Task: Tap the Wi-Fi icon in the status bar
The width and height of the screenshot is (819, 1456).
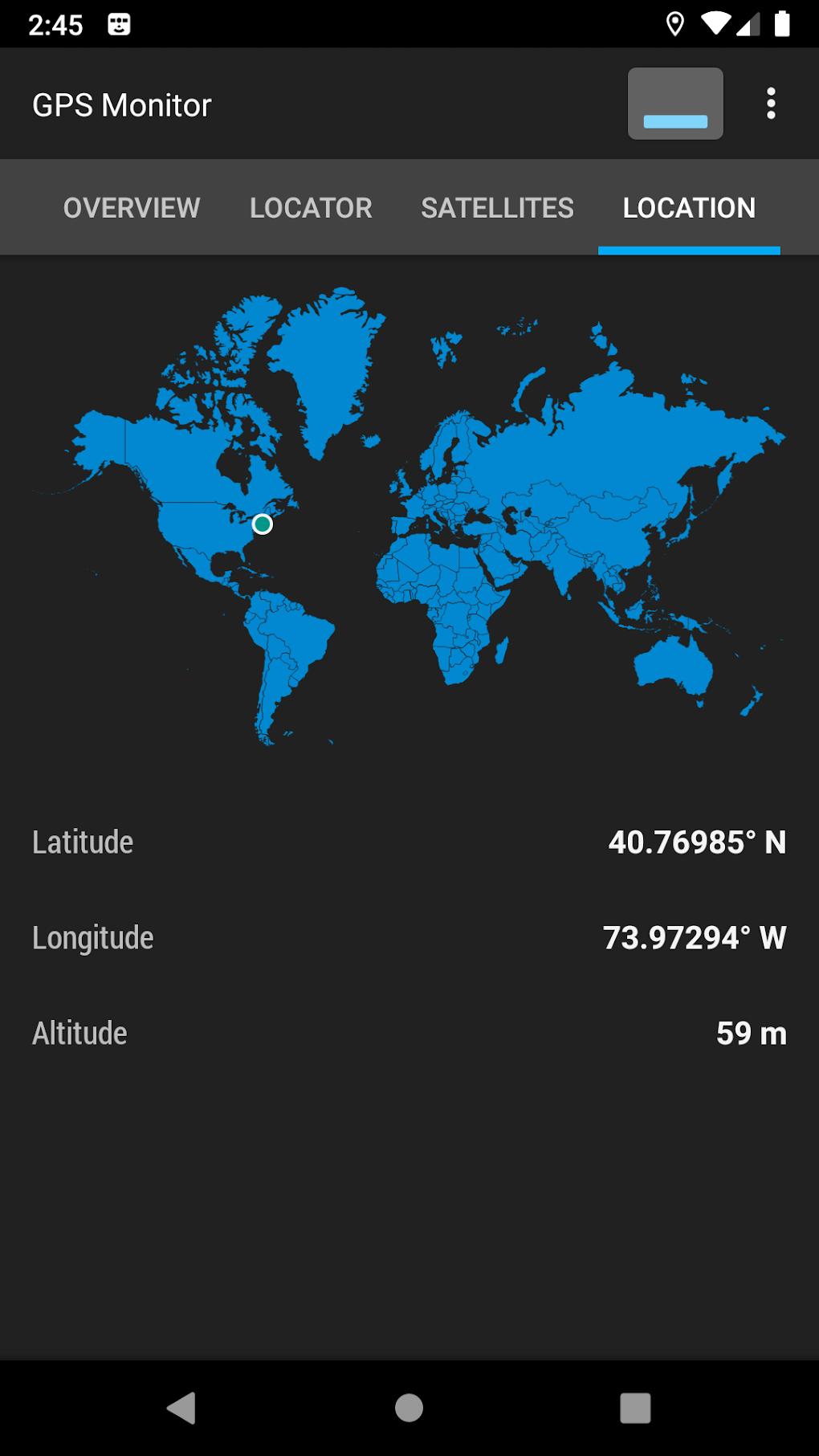Action: pos(714,24)
